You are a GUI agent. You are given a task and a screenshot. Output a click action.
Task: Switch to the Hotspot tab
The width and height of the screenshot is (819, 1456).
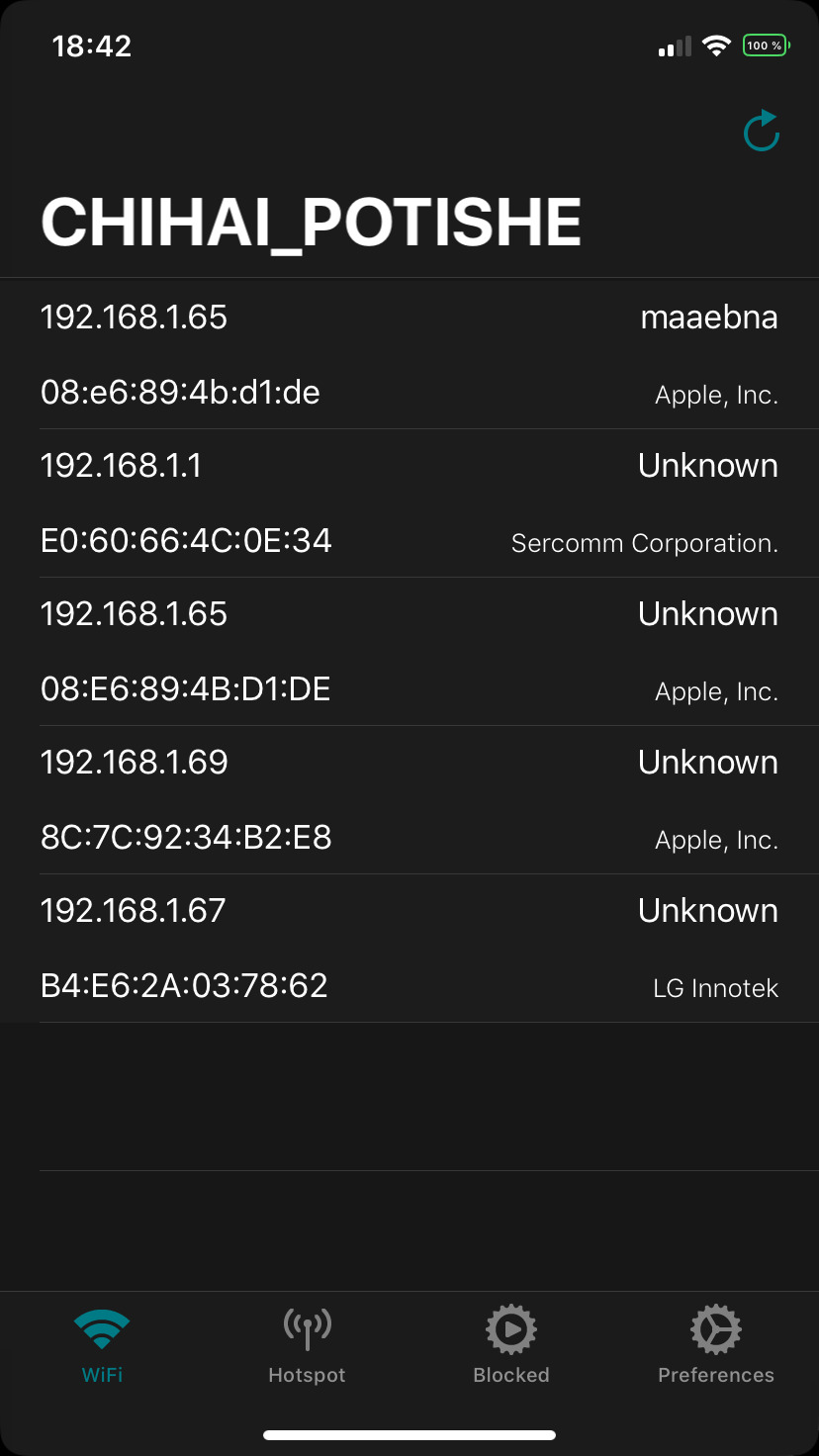(307, 1346)
